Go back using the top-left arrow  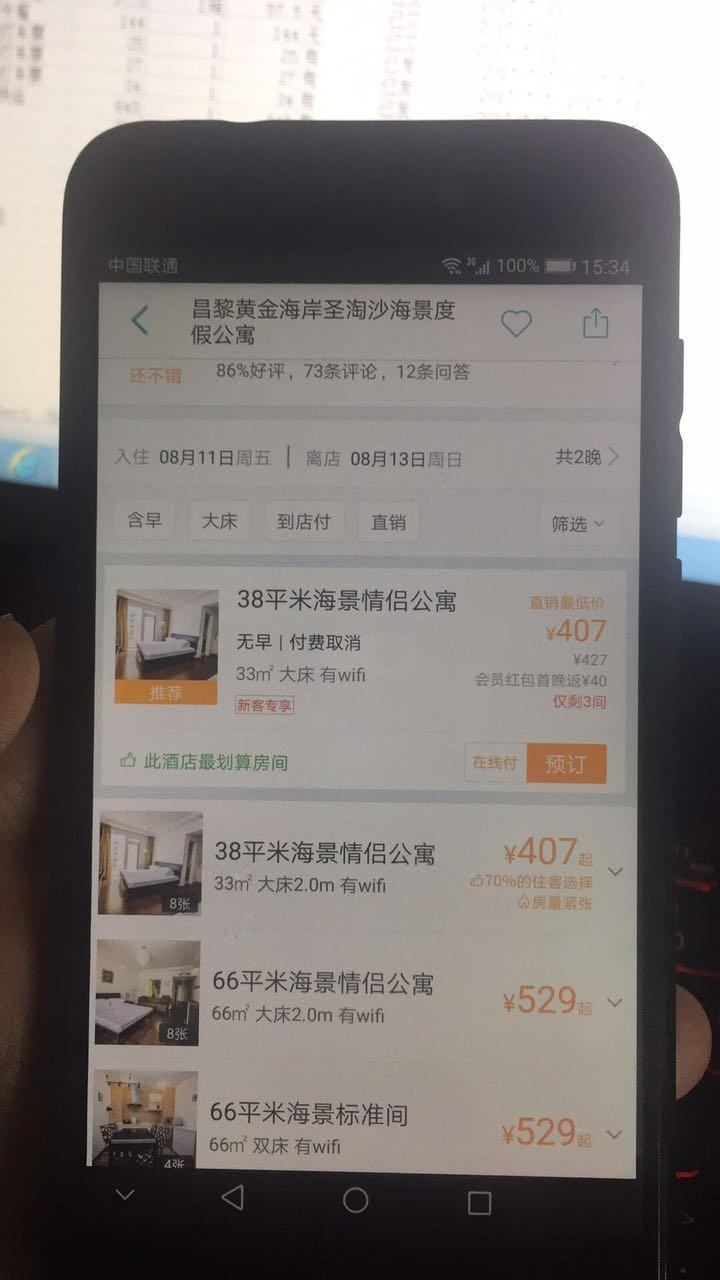pos(140,321)
